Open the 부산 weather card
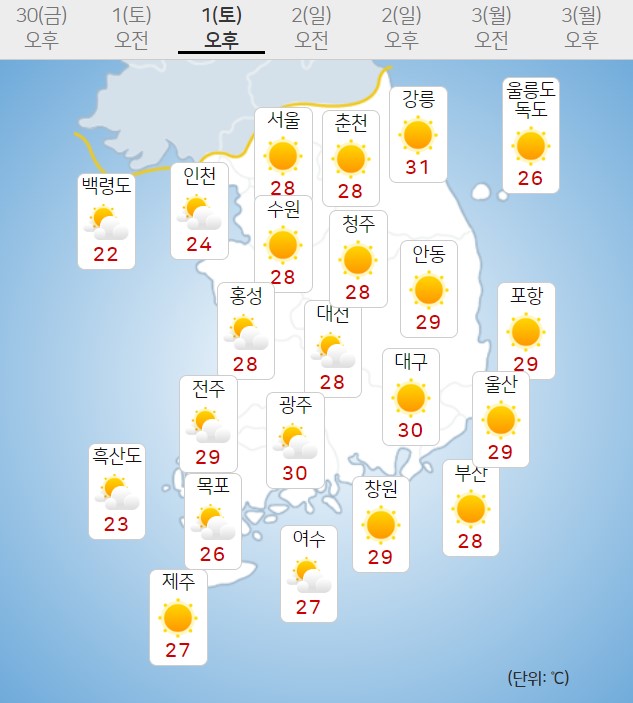The image size is (633, 703). click(470, 508)
